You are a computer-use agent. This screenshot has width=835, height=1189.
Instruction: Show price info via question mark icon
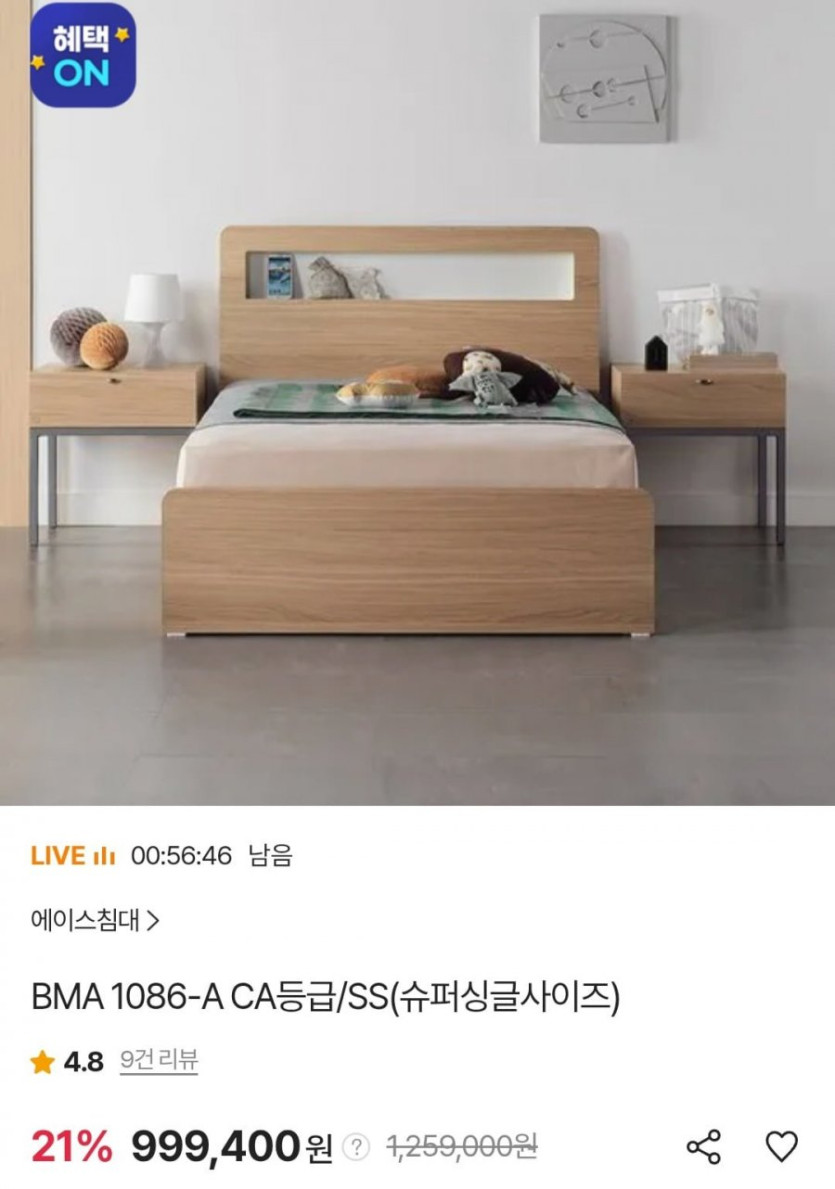[x=356, y=1147]
